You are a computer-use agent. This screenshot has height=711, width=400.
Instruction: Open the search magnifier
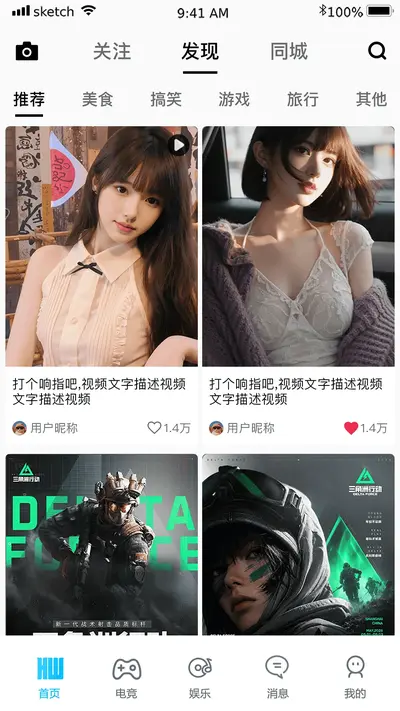(x=377, y=51)
